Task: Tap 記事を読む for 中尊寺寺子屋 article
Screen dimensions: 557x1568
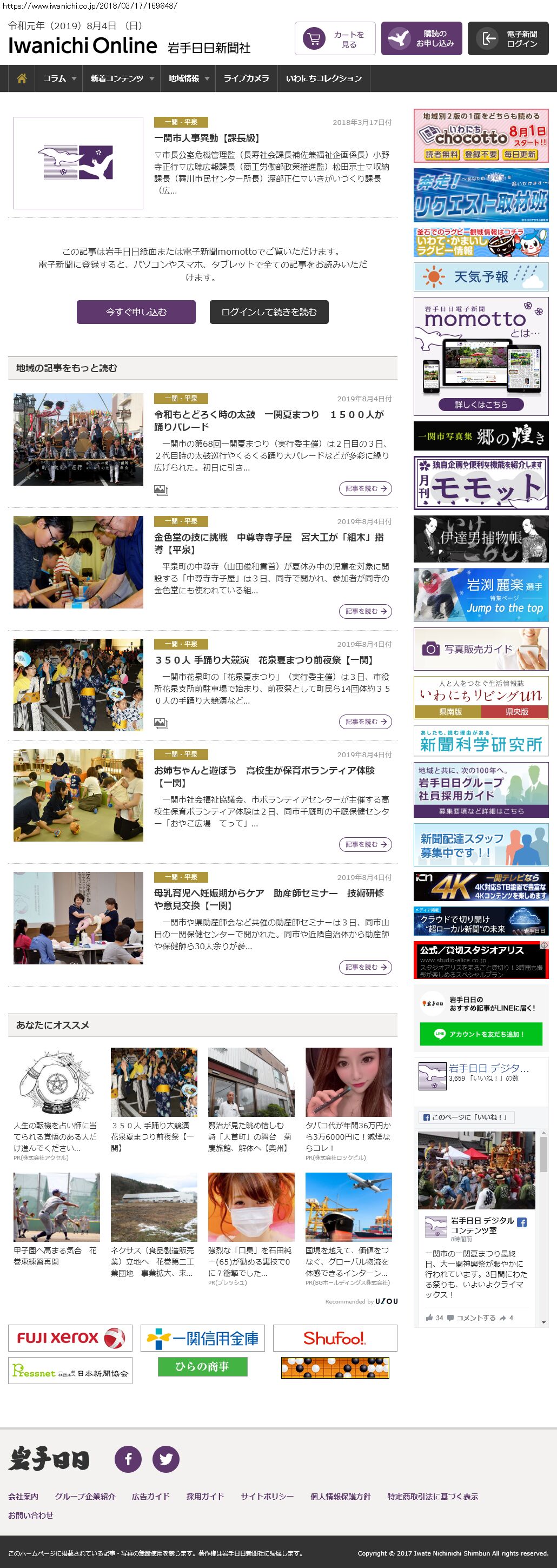Action: [365, 611]
